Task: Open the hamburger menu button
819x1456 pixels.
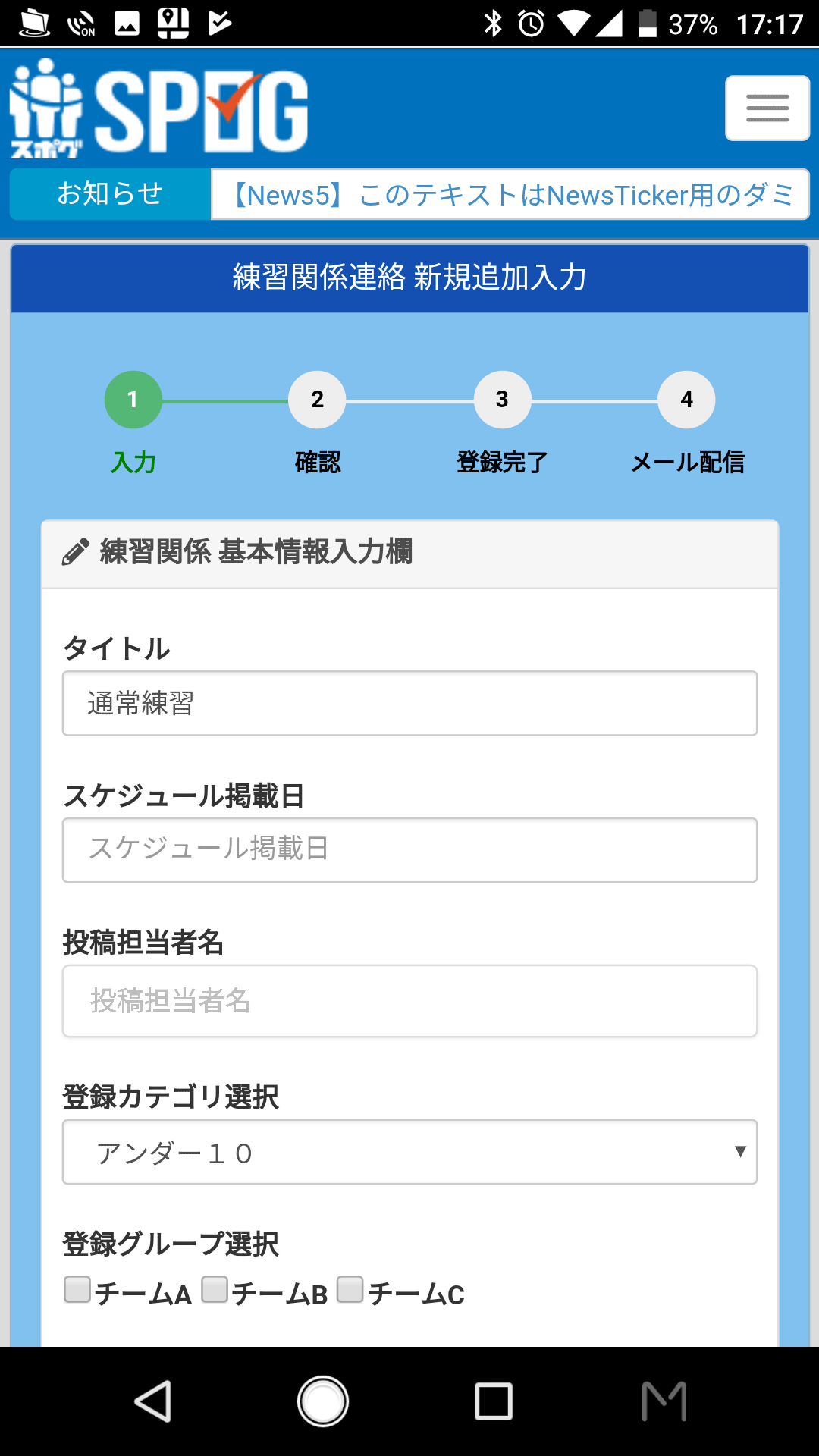Action: (x=767, y=108)
